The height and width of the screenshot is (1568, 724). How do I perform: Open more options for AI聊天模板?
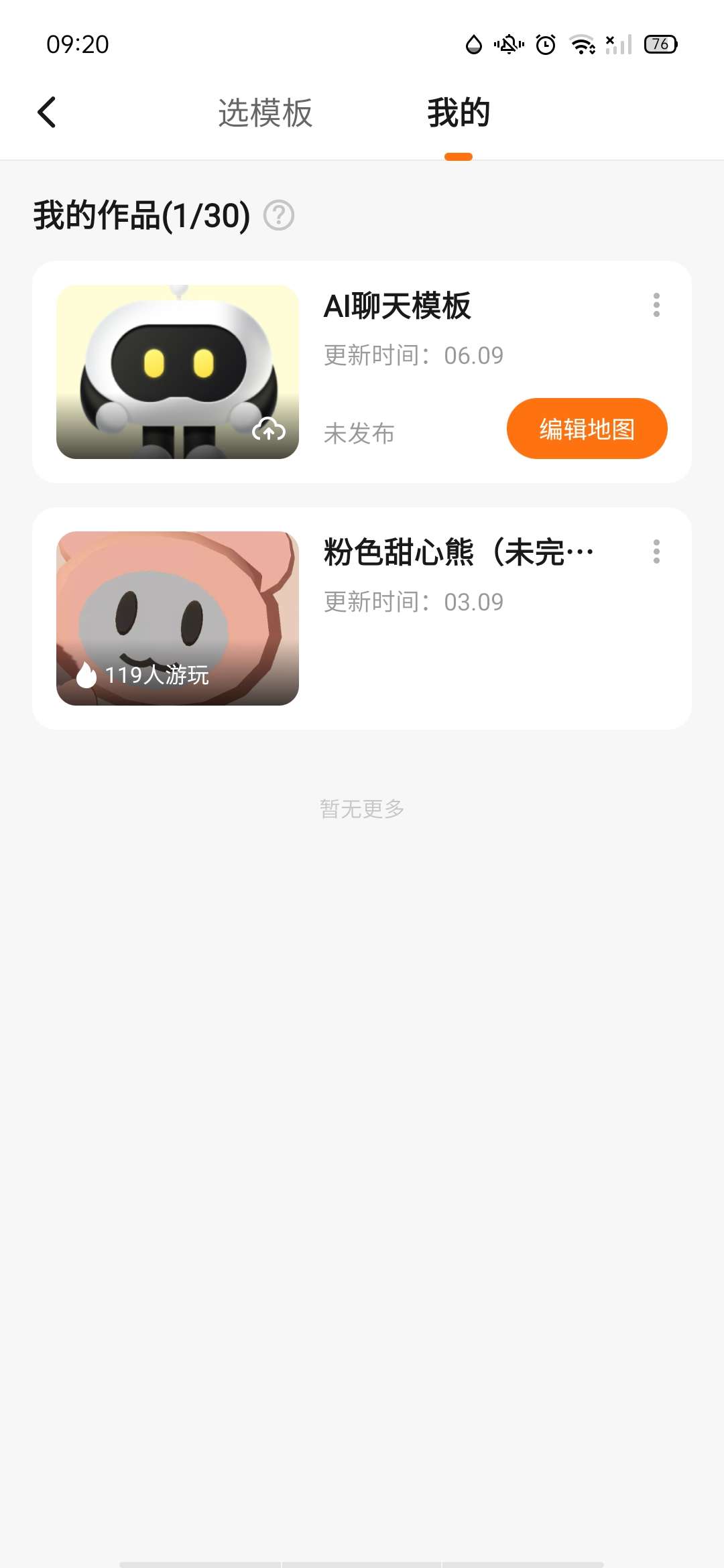[x=656, y=305]
